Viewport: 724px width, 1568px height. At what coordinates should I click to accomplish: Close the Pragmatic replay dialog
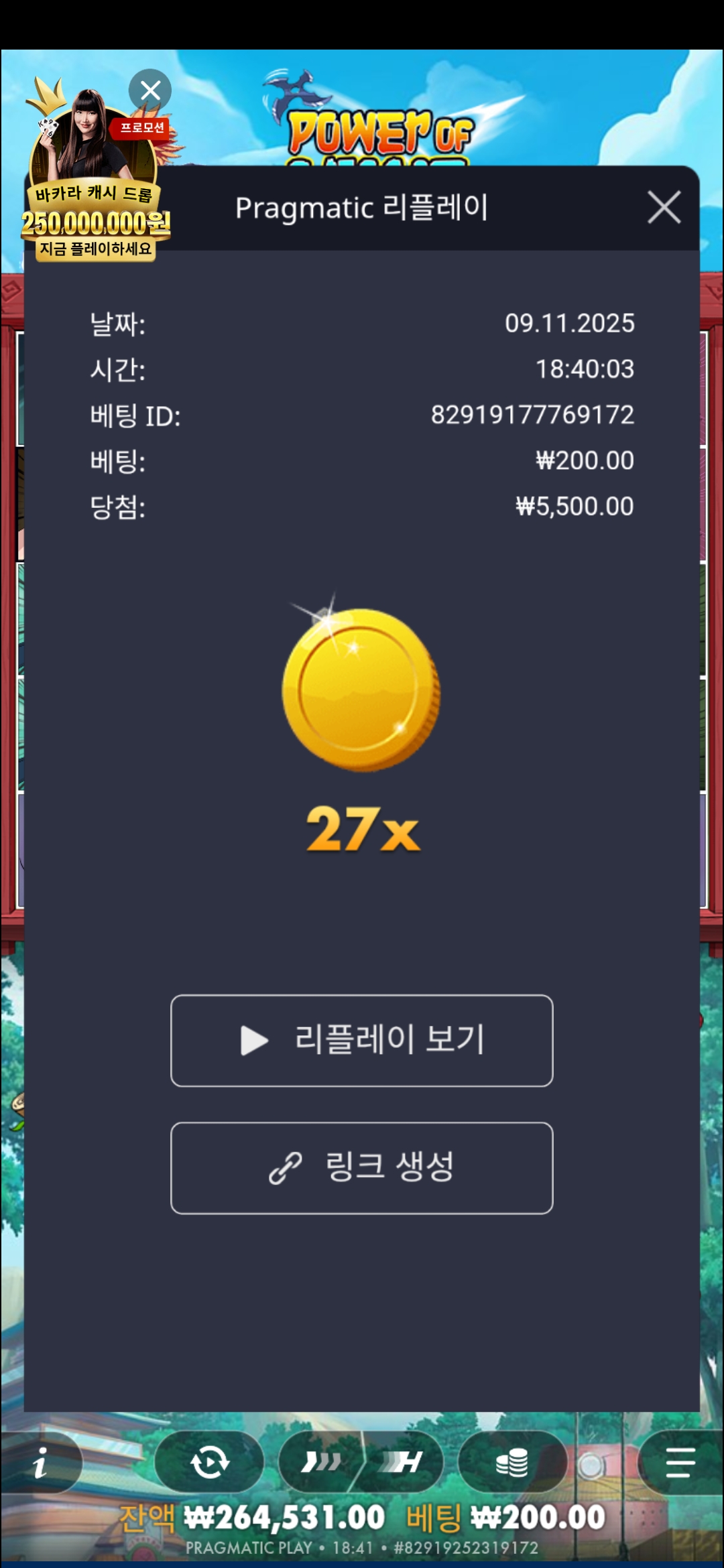coord(664,207)
